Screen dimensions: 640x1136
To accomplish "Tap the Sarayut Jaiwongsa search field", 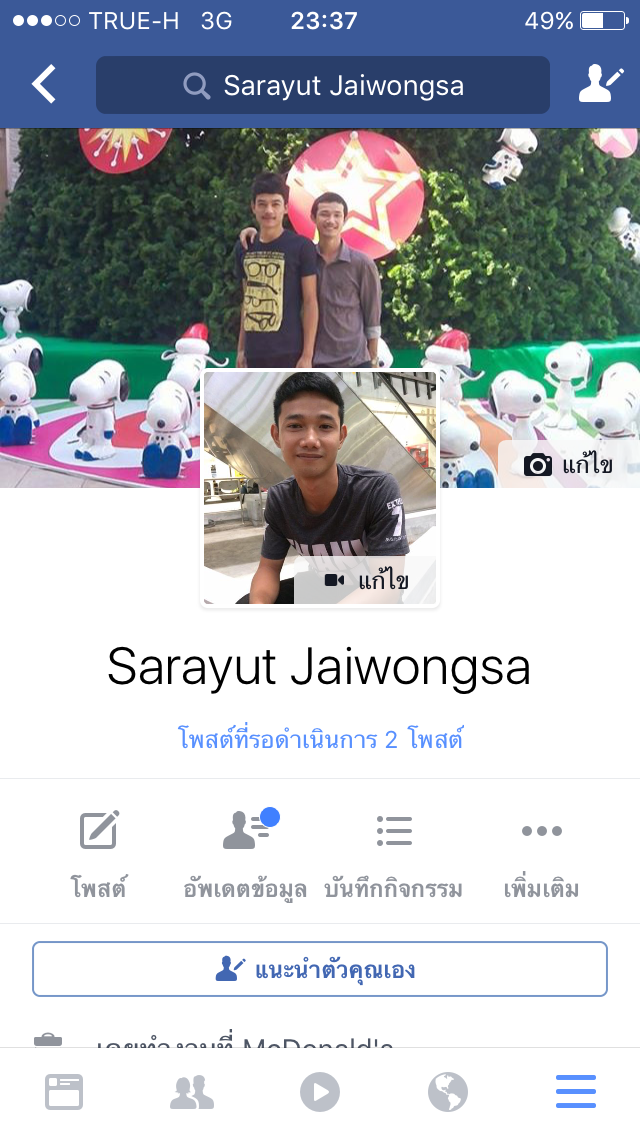I will coord(322,85).
